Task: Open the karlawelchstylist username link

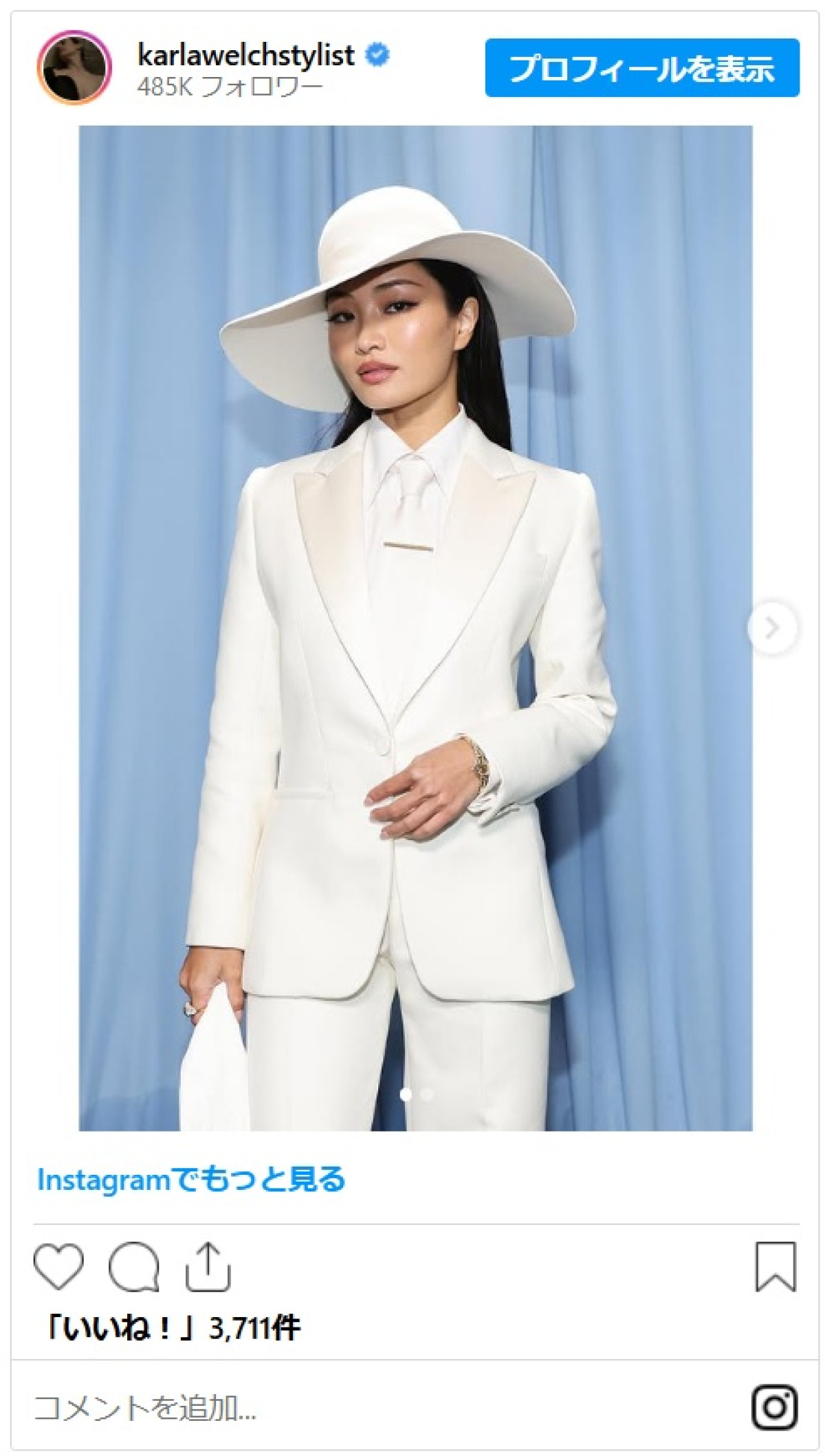Action: (x=246, y=55)
